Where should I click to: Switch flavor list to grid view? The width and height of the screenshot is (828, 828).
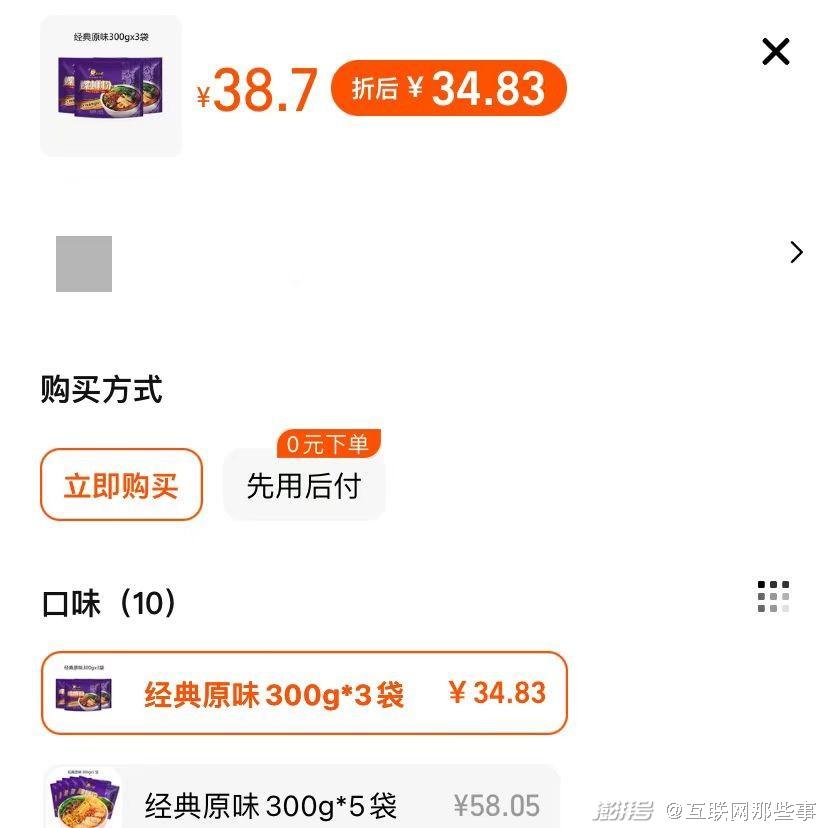tap(773, 597)
